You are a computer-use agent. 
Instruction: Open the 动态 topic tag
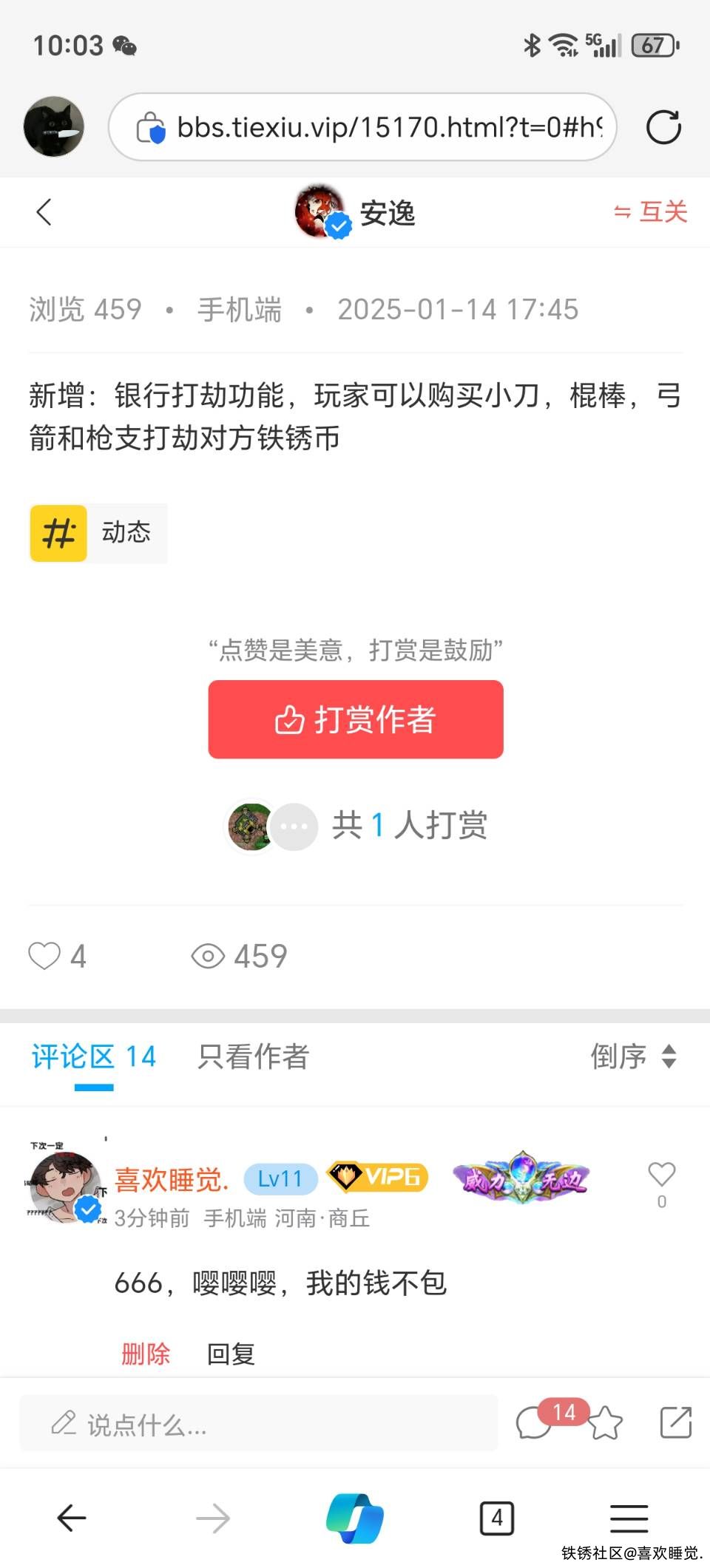click(x=98, y=533)
